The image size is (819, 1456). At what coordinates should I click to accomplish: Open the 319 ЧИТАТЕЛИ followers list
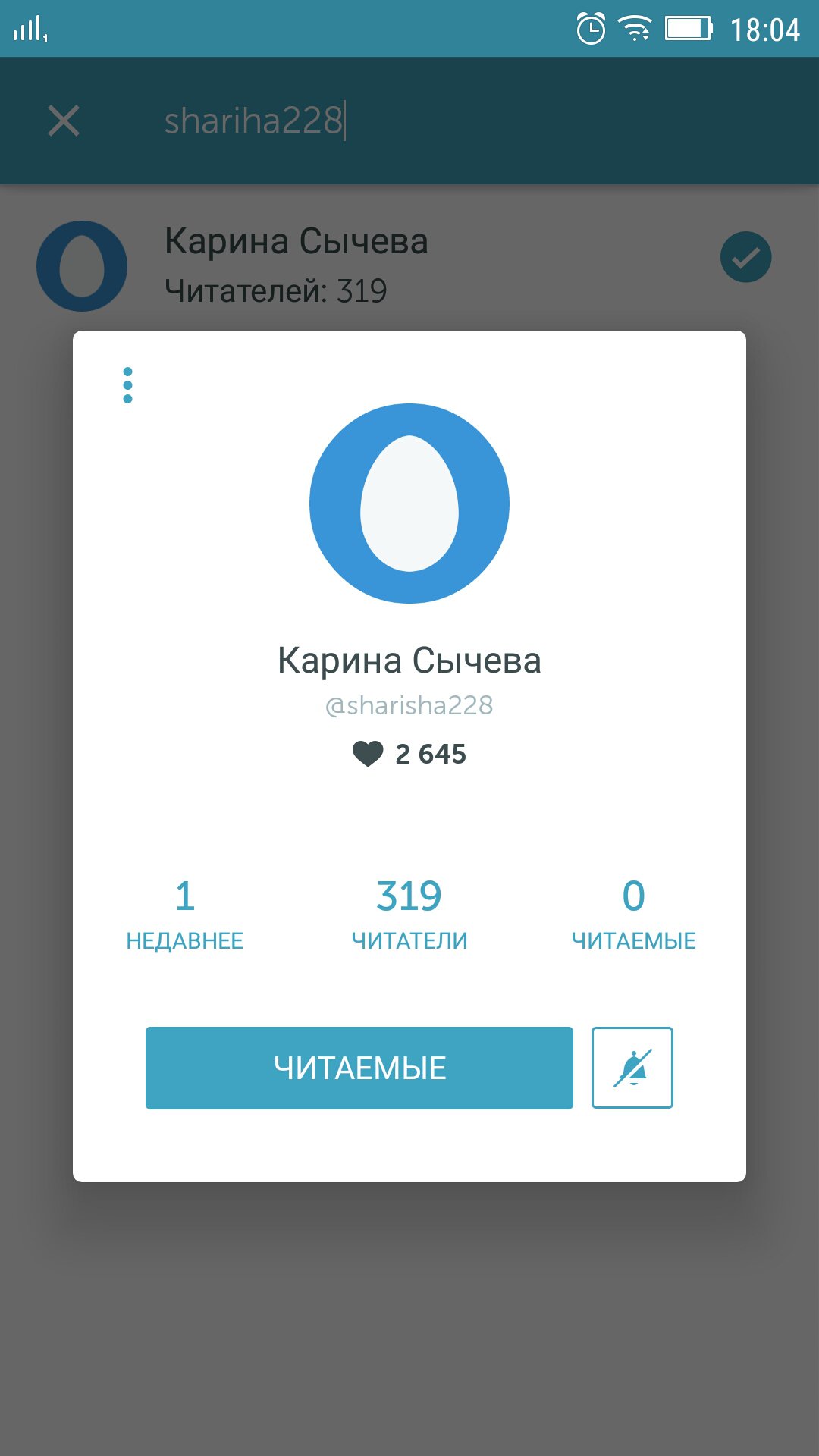(409, 915)
